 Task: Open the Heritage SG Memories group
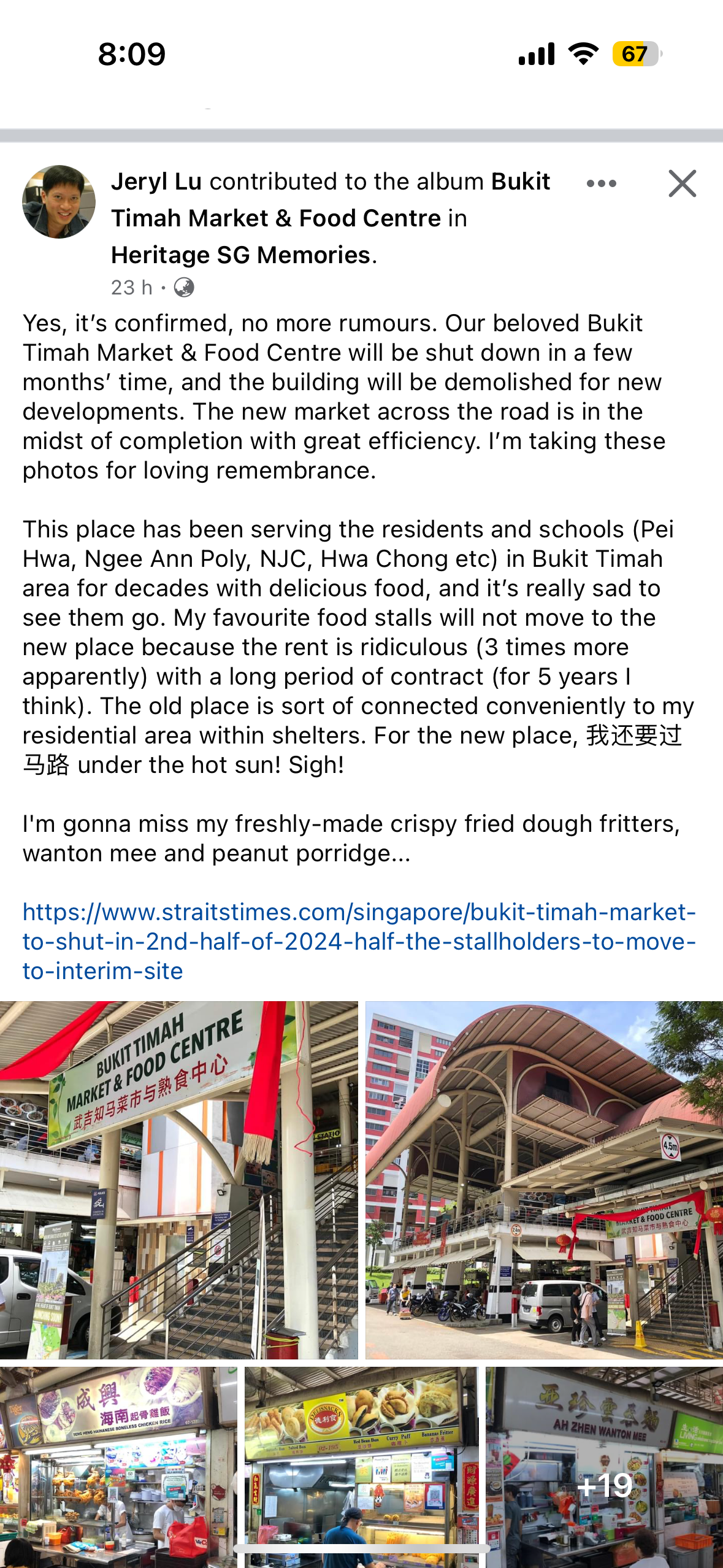(241, 255)
